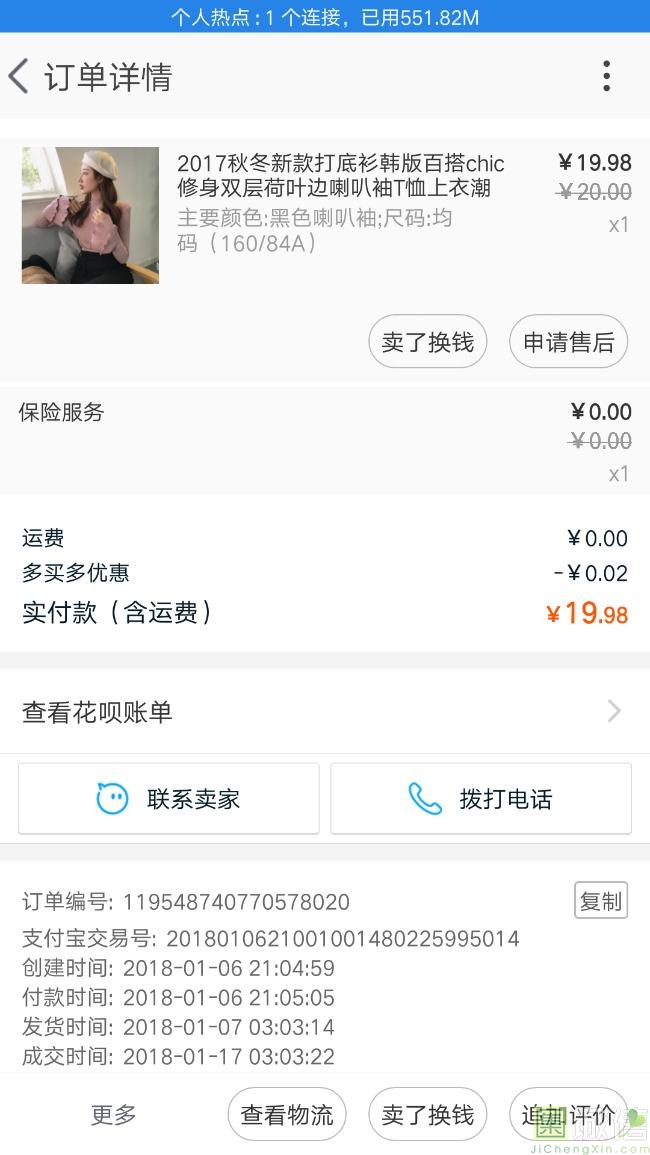The width and height of the screenshot is (650, 1155).
Task: Go back from order details
Action: (x=19, y=77)
